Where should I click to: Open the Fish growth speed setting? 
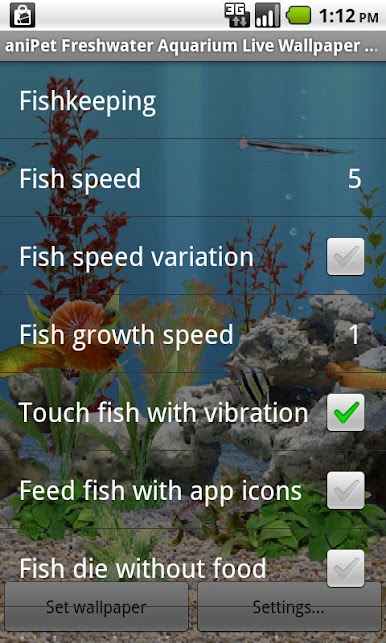click(193, 334)
